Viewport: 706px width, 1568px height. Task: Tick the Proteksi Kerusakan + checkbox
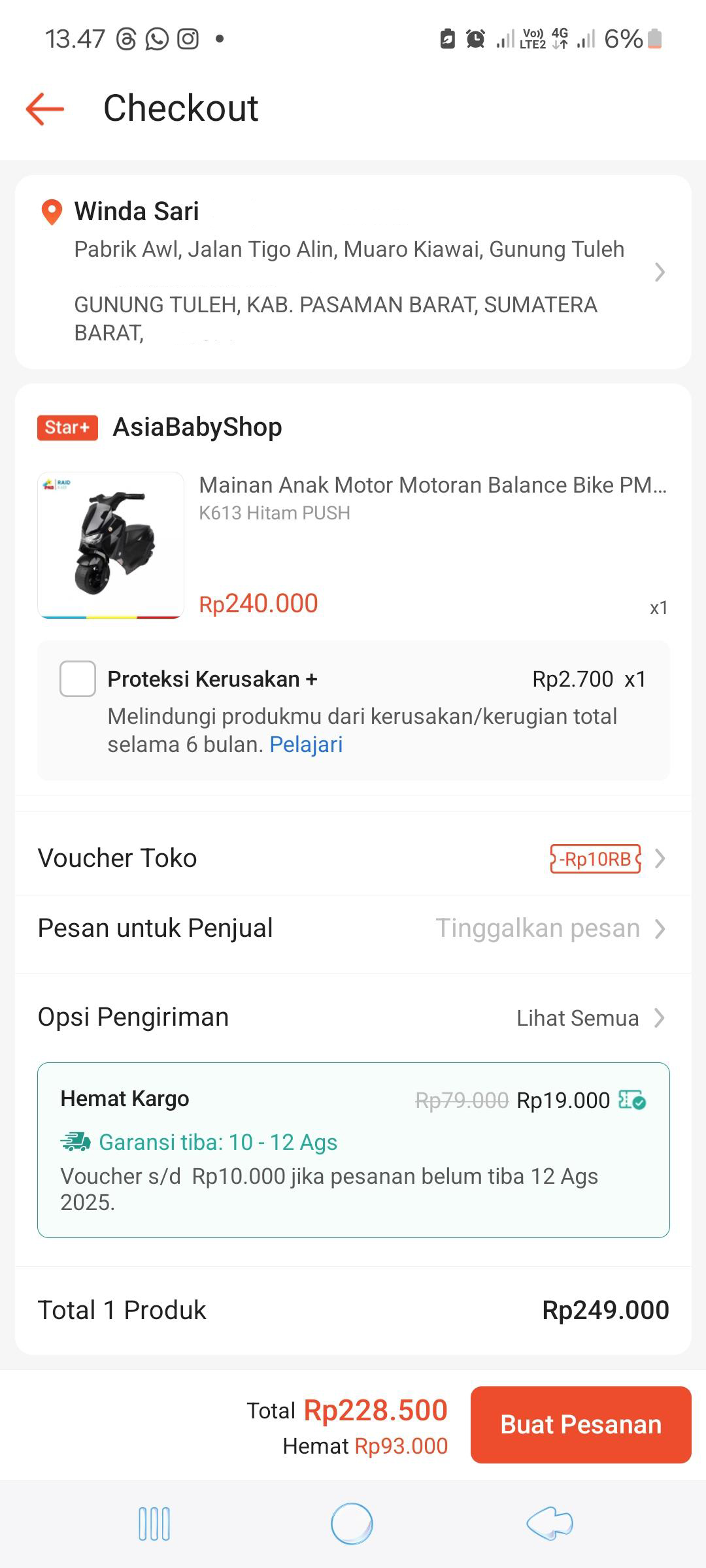point(78,679)
